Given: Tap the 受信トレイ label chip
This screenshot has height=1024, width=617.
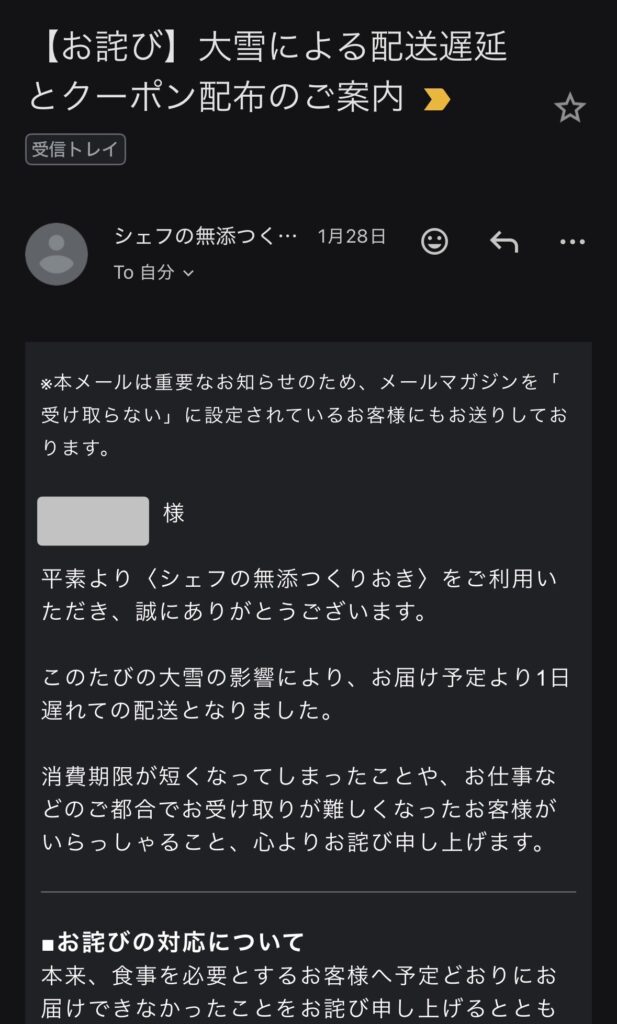Looking at the screenshot, I should (75, 150).
